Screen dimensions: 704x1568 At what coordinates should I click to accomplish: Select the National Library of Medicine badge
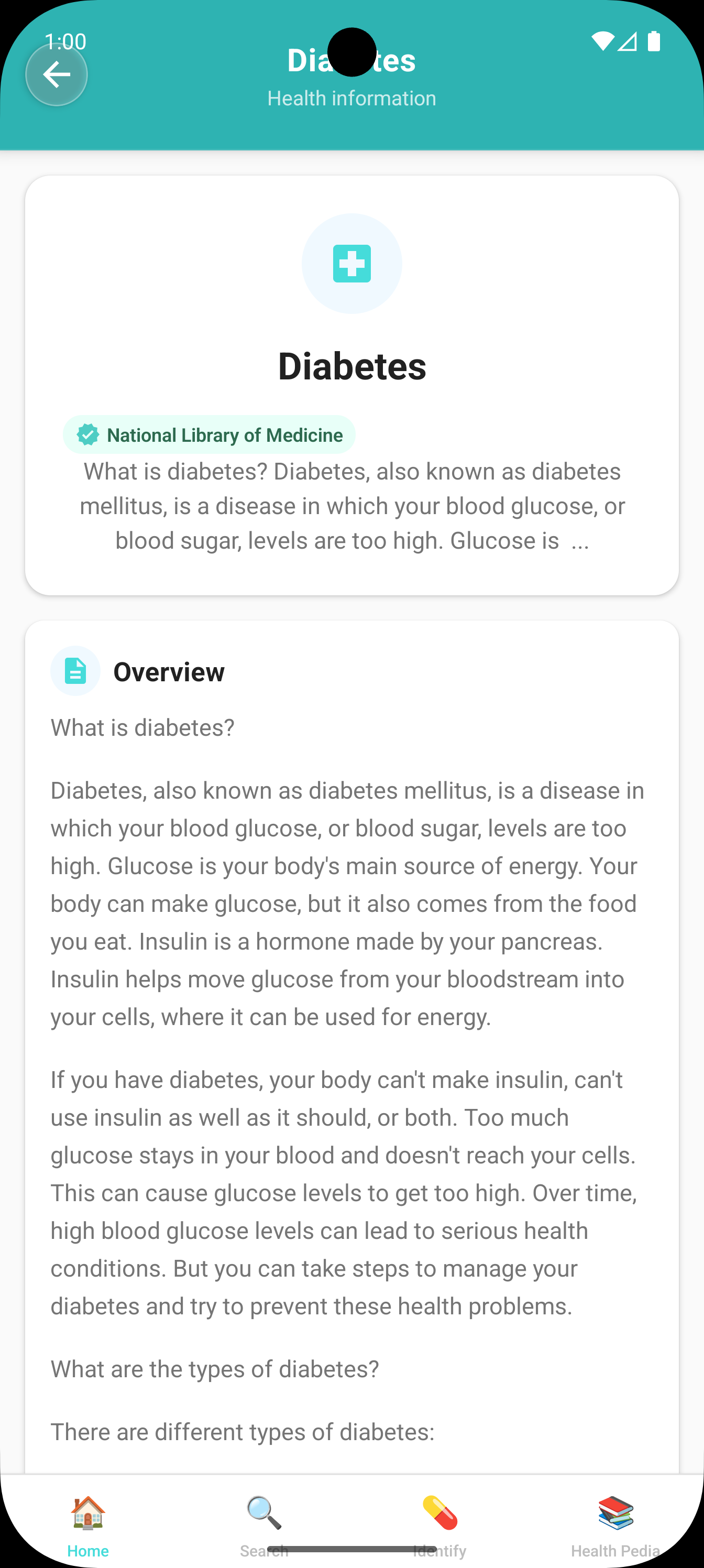210,434
